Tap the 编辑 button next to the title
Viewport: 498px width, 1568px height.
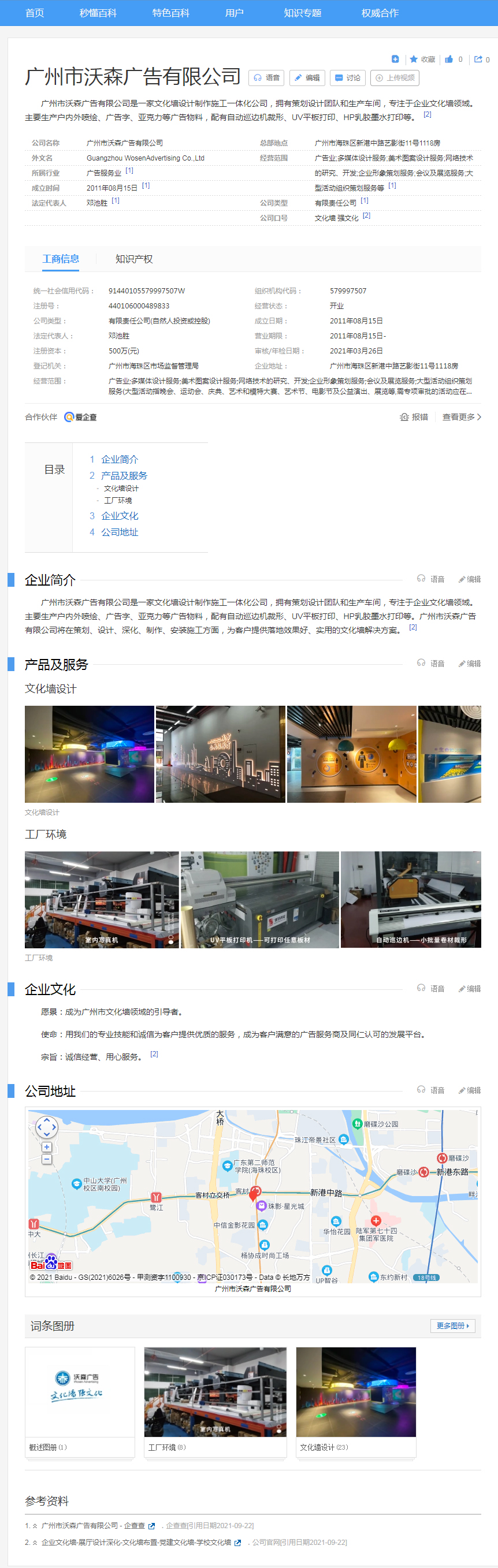pos(307,77)
